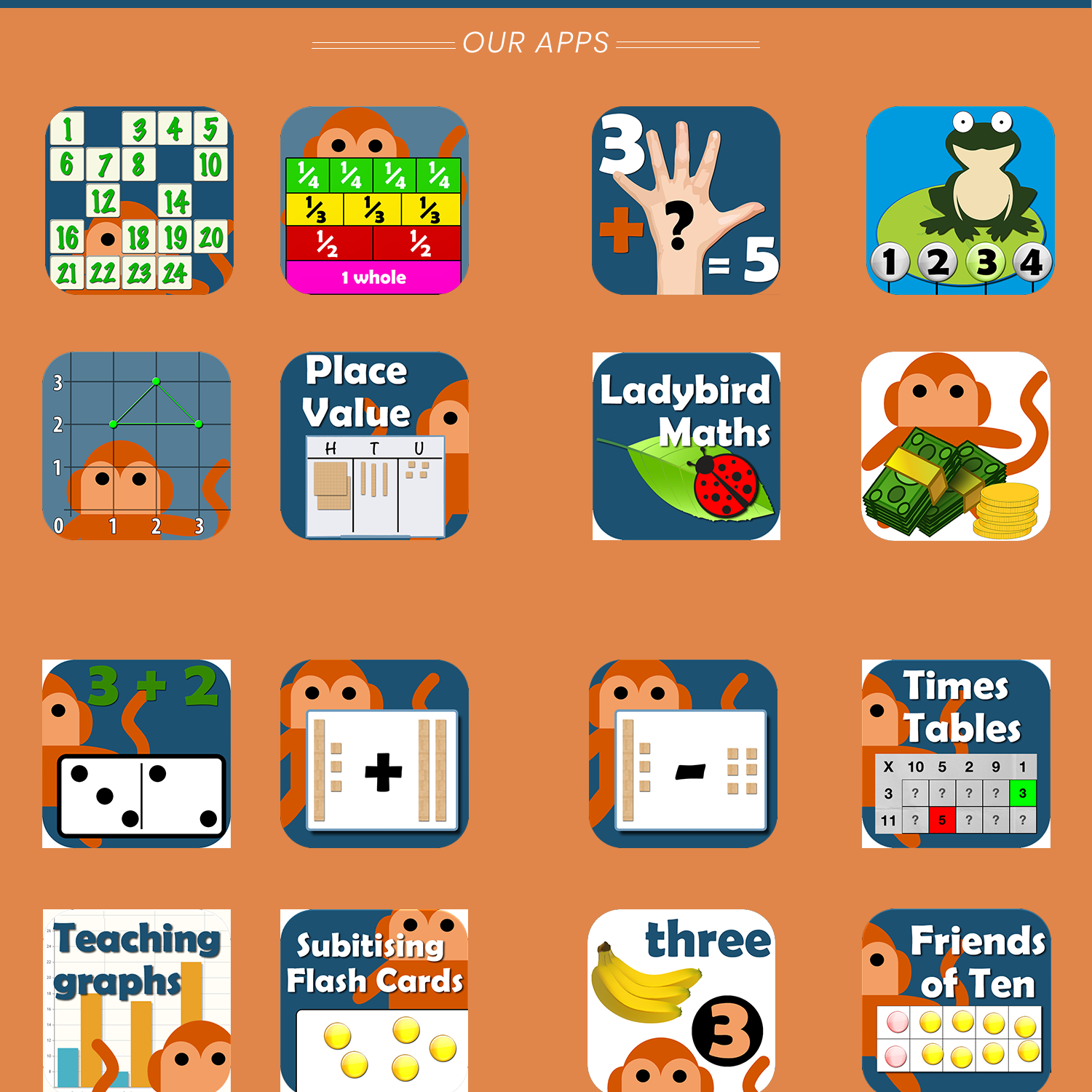Open the number grid puzzle app
The image size is (1092, 1092).
pyautogui.click(x=139, y=201)
